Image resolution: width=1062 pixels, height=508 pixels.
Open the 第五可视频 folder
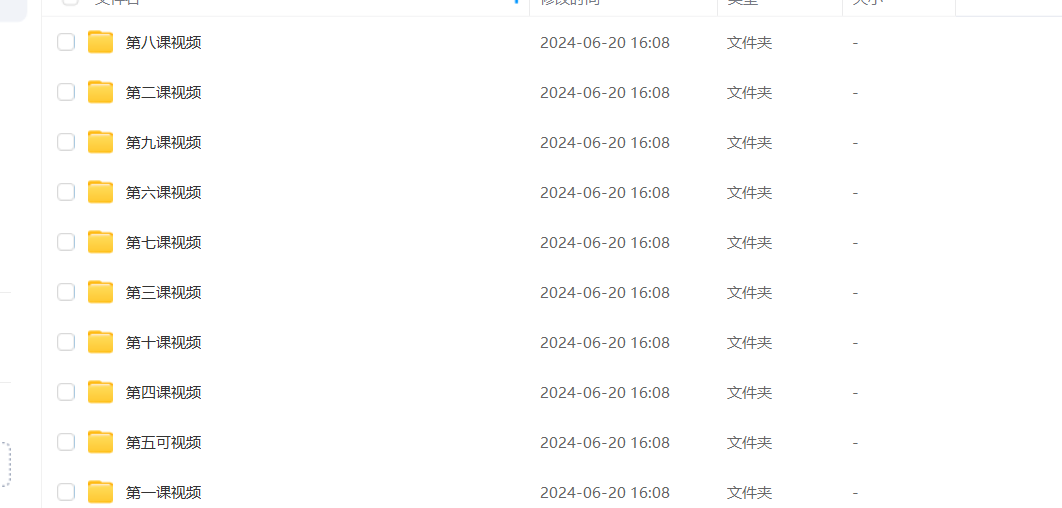coord(163,442)
